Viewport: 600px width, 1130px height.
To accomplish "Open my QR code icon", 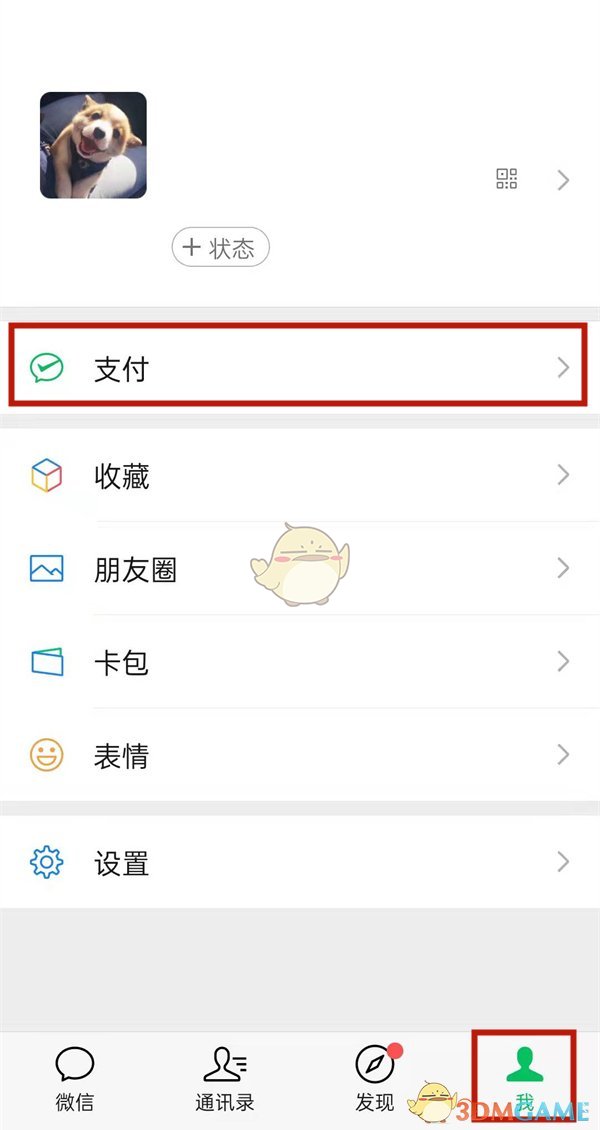I will click(507, 180).
